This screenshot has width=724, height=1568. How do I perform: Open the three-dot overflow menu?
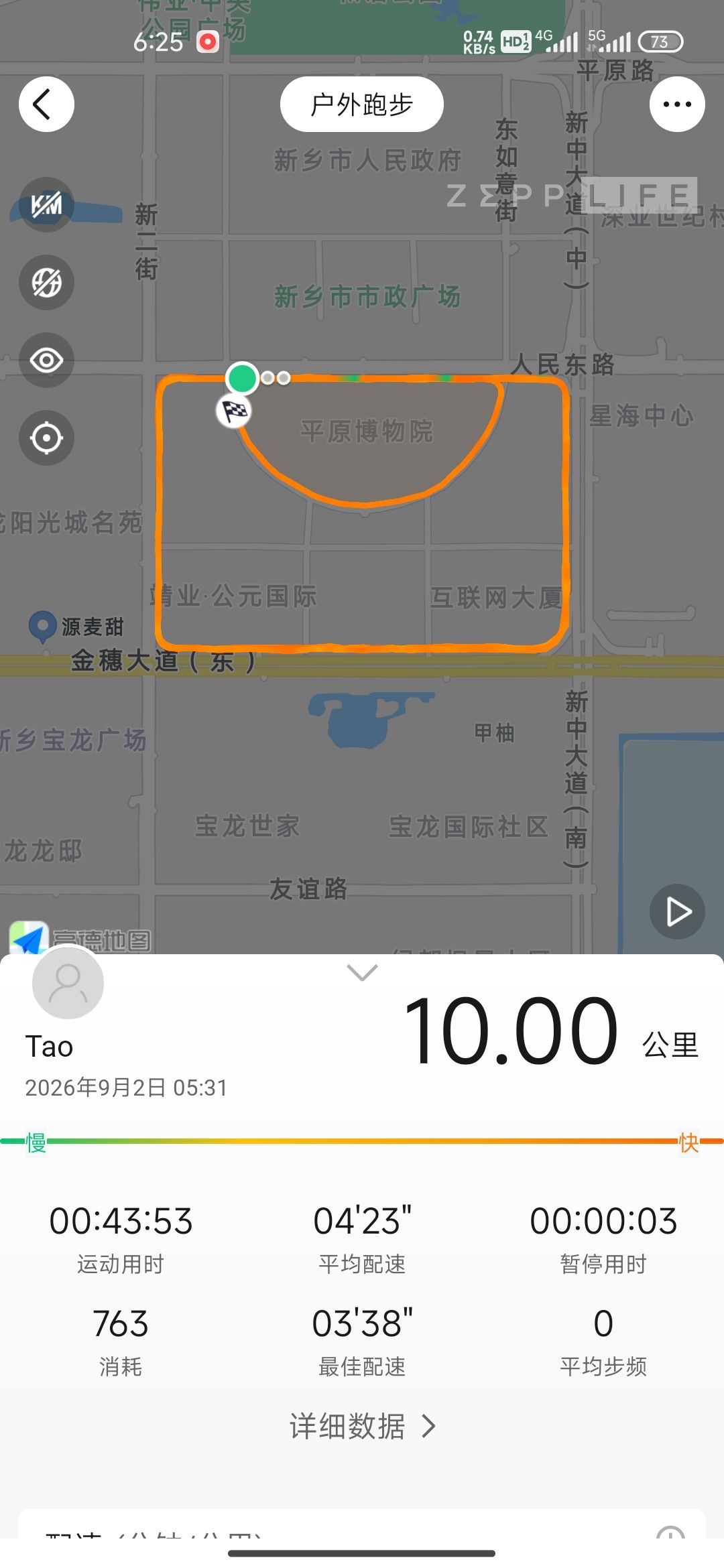(x=677, y=104)
